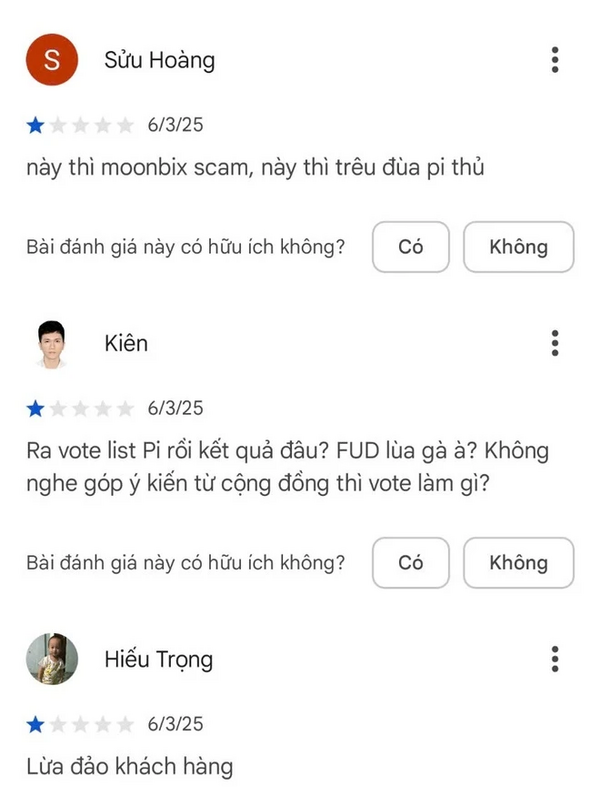
Task: Select Không under Sửu Hoàng's review
Action: pyautogui.click(x=518, y=247)
